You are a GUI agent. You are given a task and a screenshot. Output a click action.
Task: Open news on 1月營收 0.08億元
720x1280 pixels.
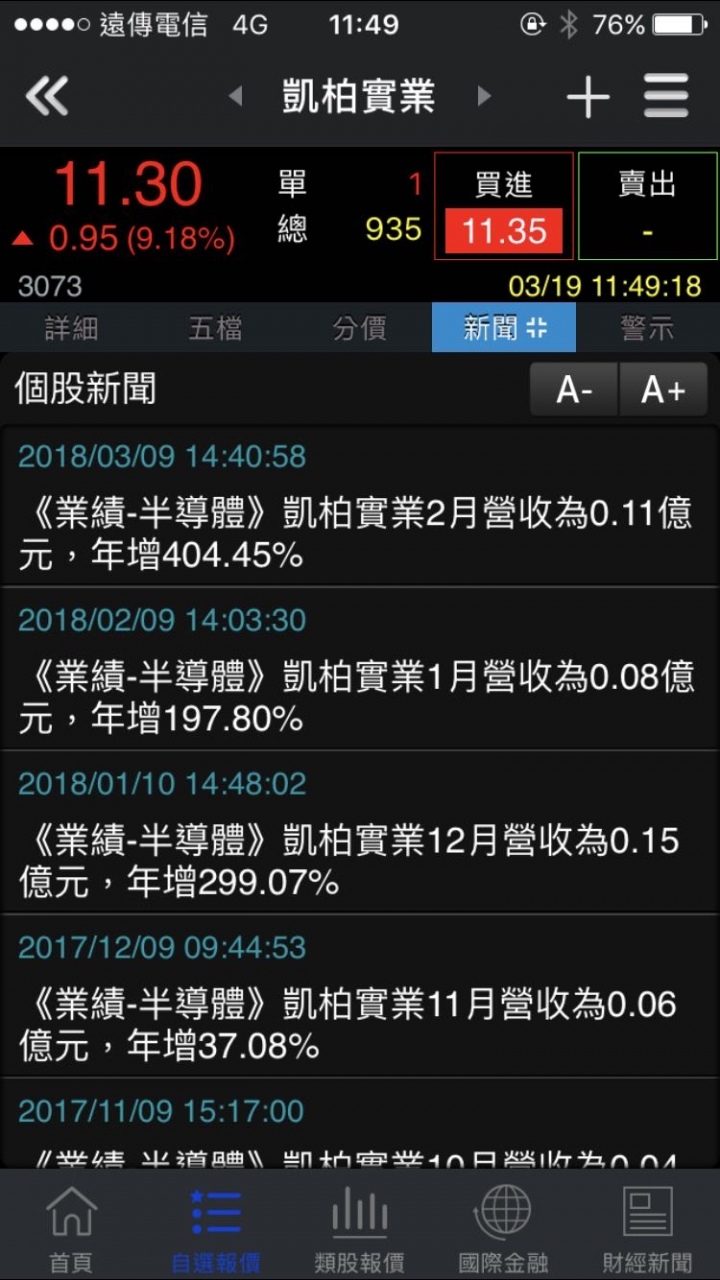(360, 669)
